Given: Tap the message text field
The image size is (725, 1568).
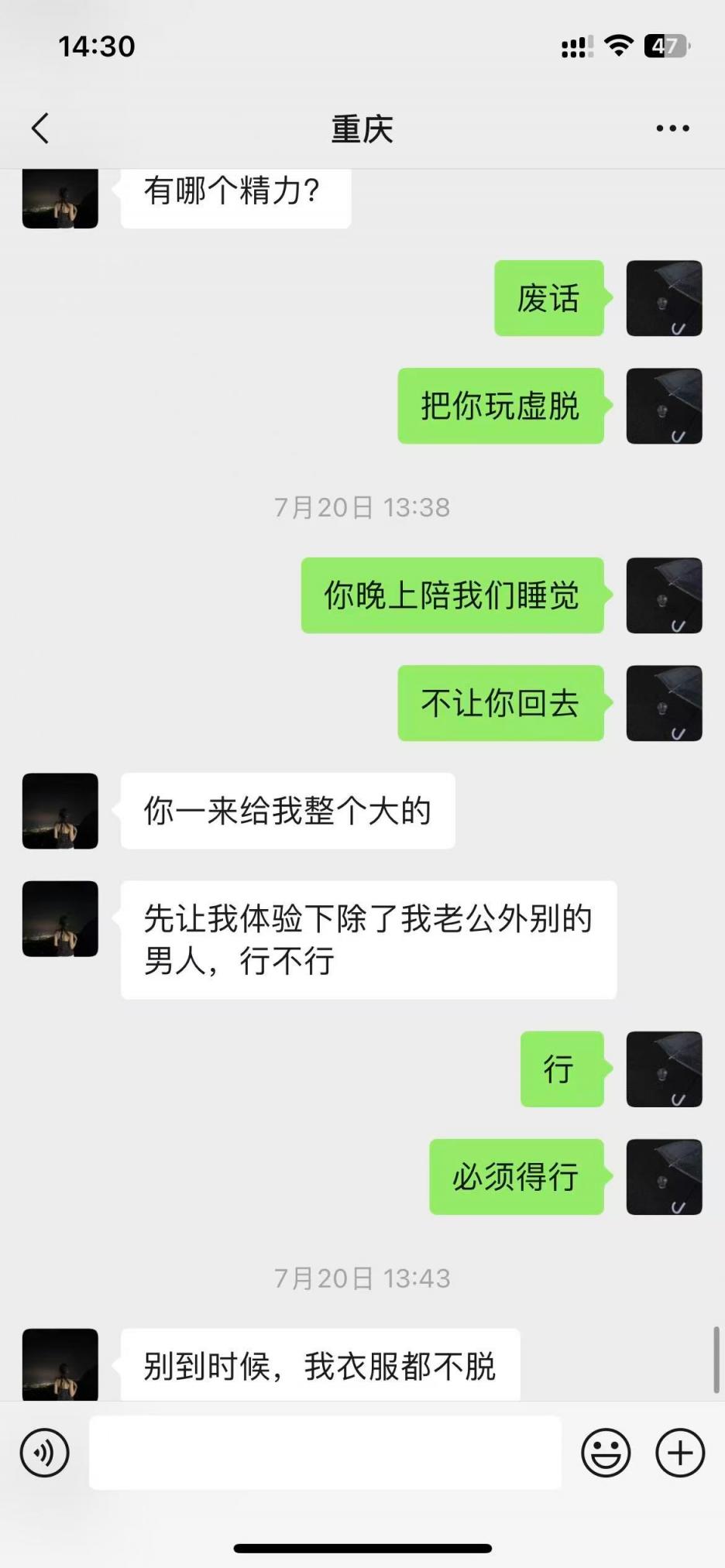Looking at the screenshot, I should 325,1453.
